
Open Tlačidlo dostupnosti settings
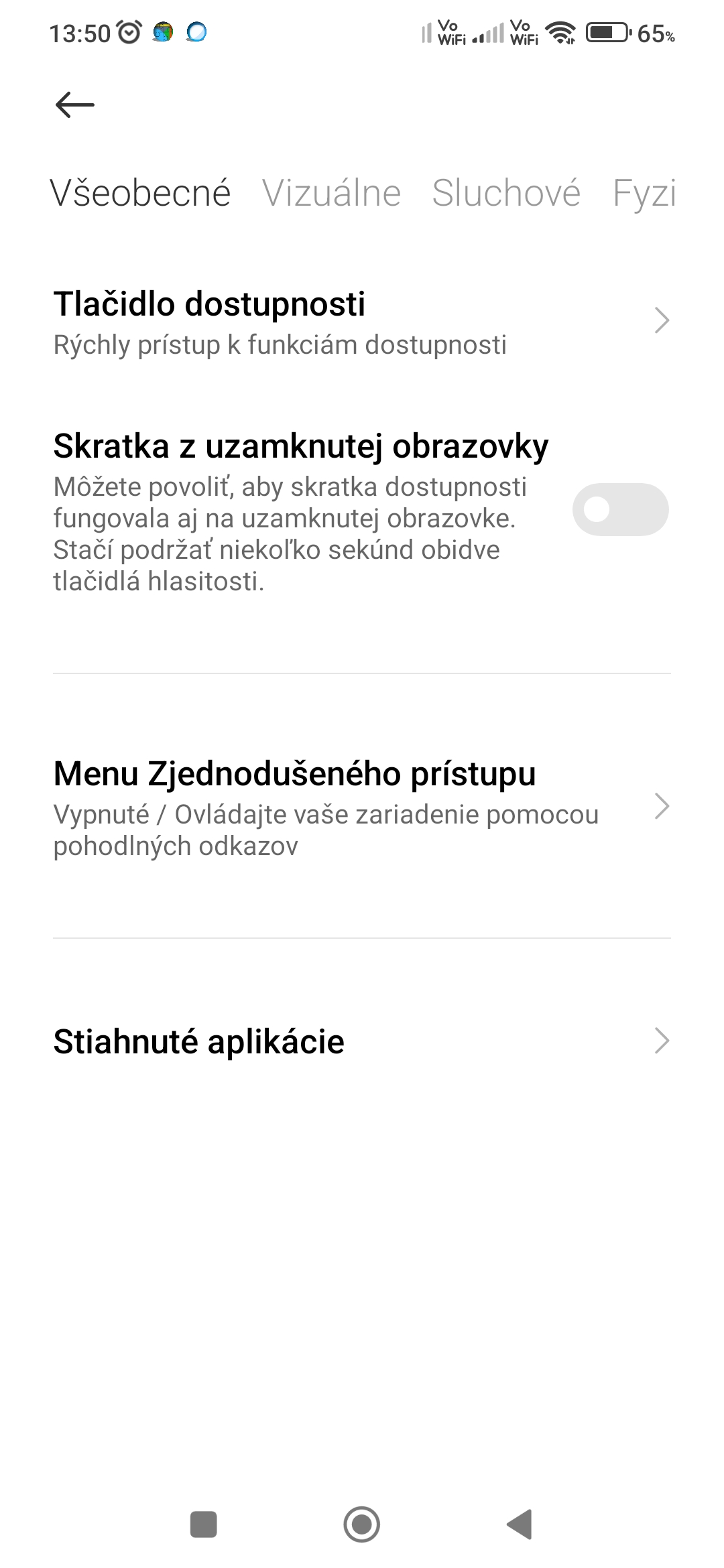(x=362, y=322)
